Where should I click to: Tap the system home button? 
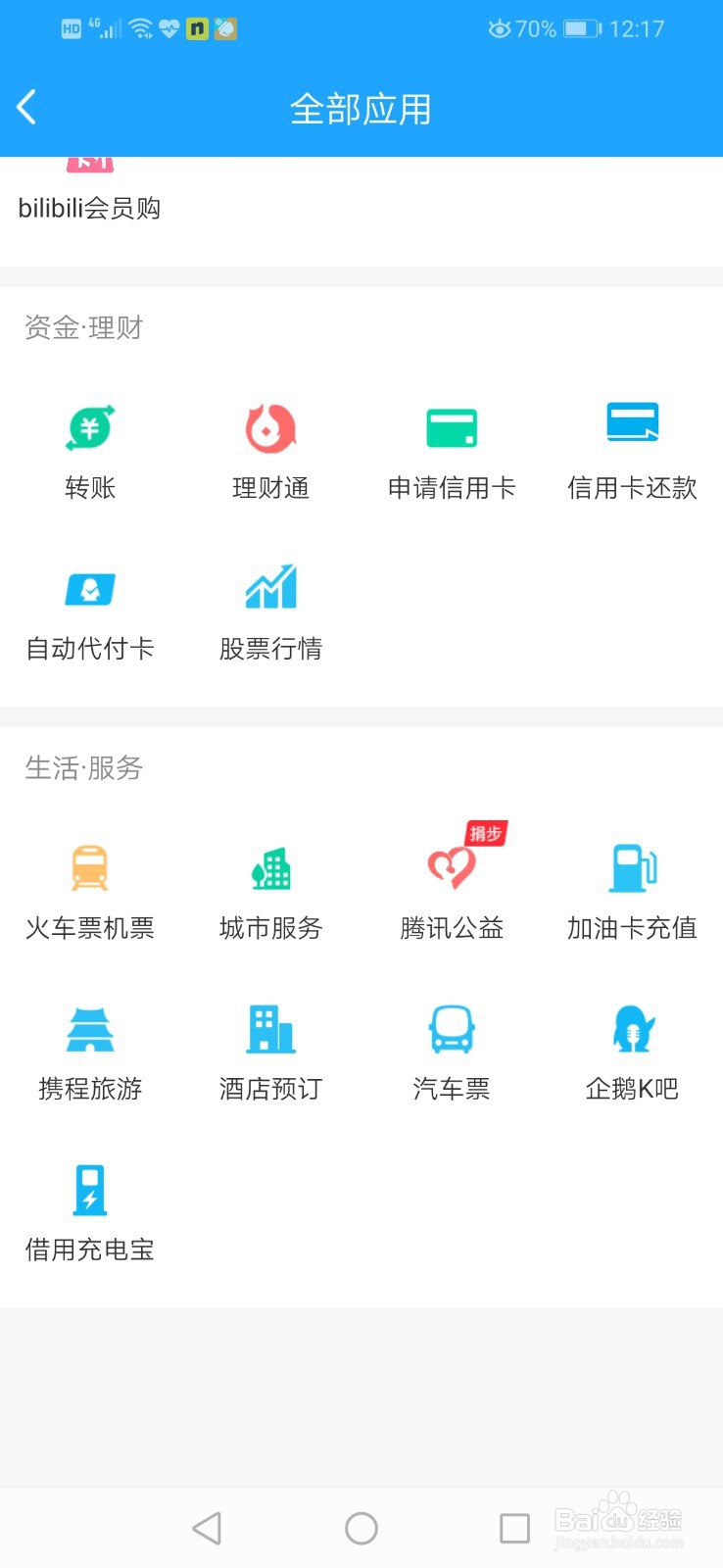coord(361,1528)
